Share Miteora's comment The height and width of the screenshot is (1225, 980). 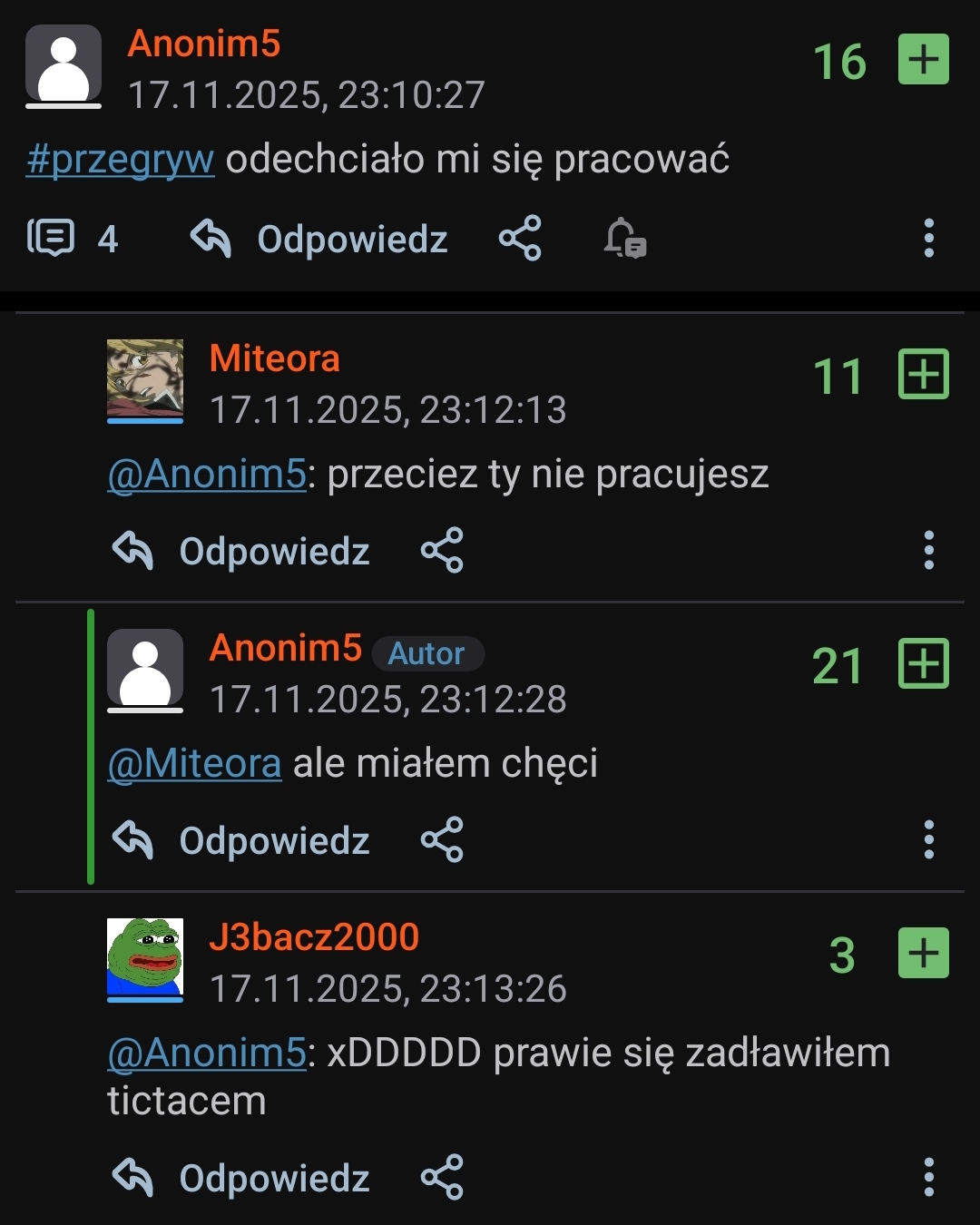coord(442,551)
